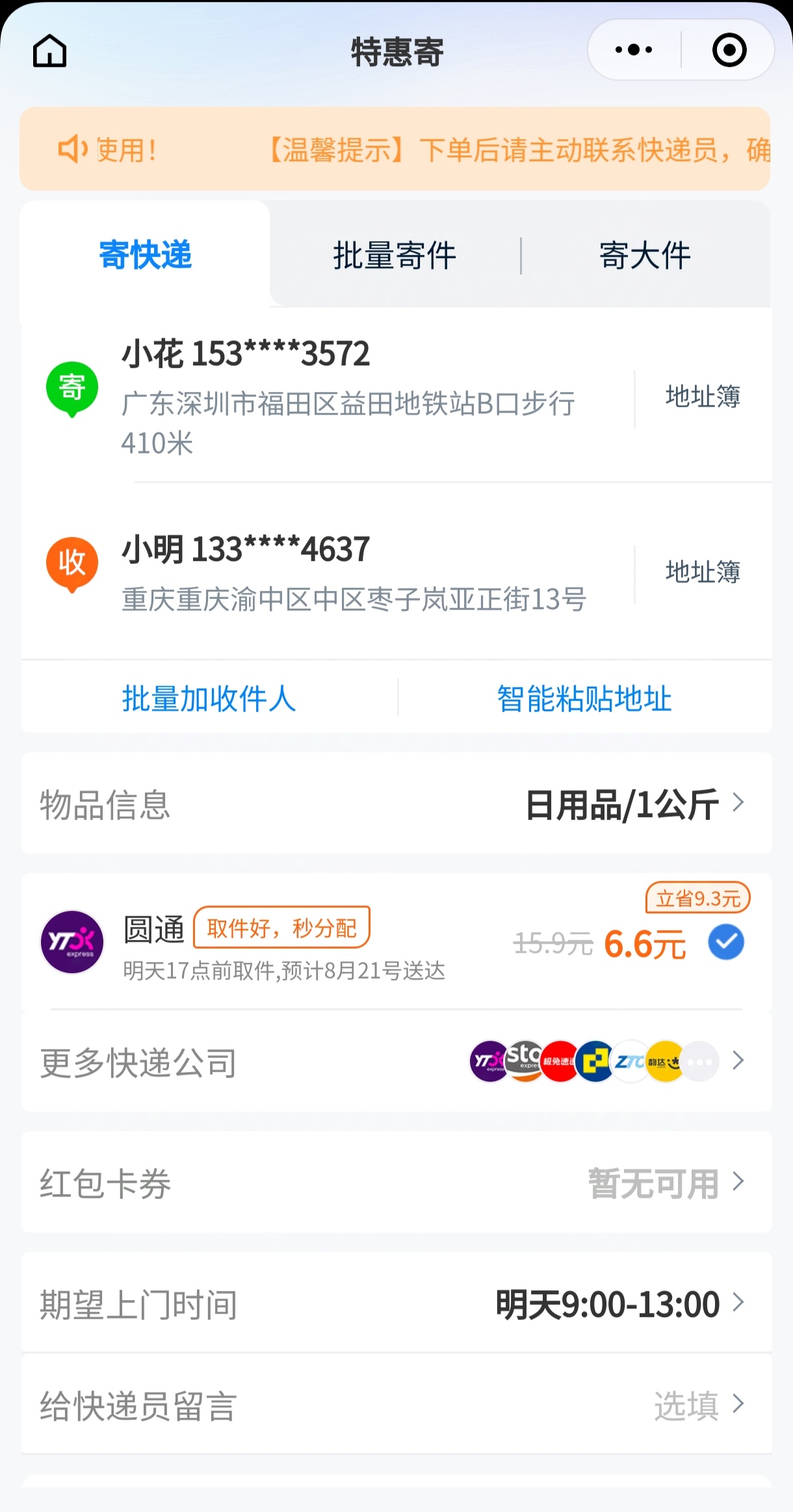Toggle the 圆通 courier checkmark
The image size is (793, 1512).
pyautogui.click(x=726, y=943)
